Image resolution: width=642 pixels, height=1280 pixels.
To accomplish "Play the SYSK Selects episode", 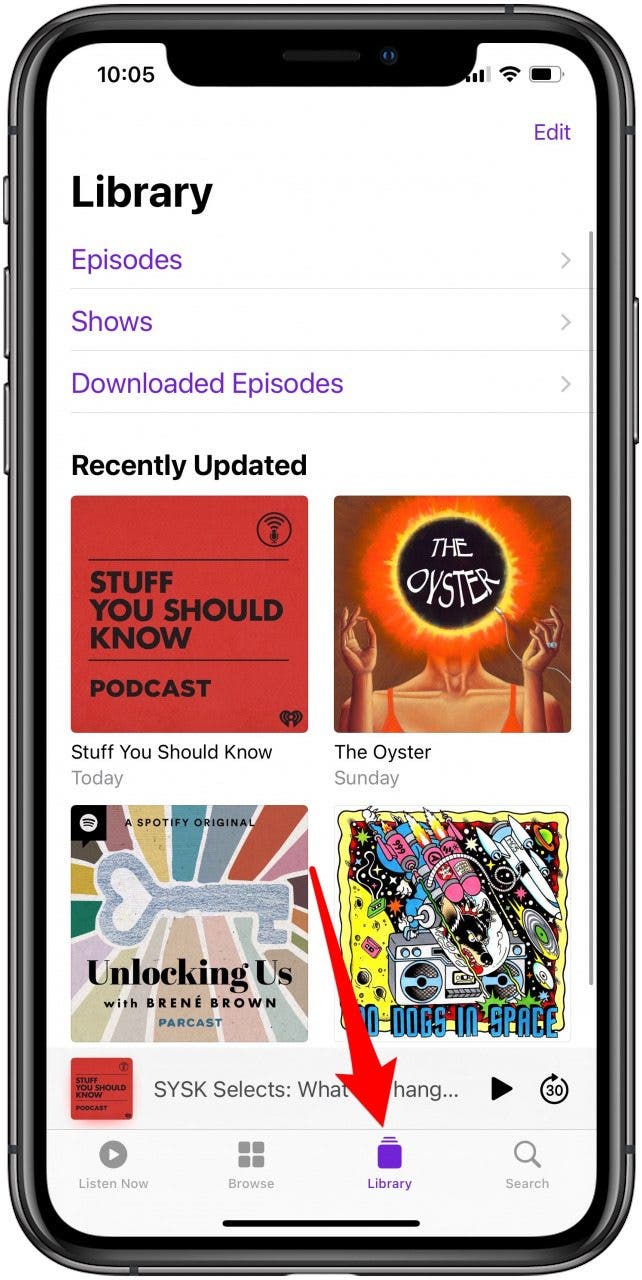I will click(502, 1088).
